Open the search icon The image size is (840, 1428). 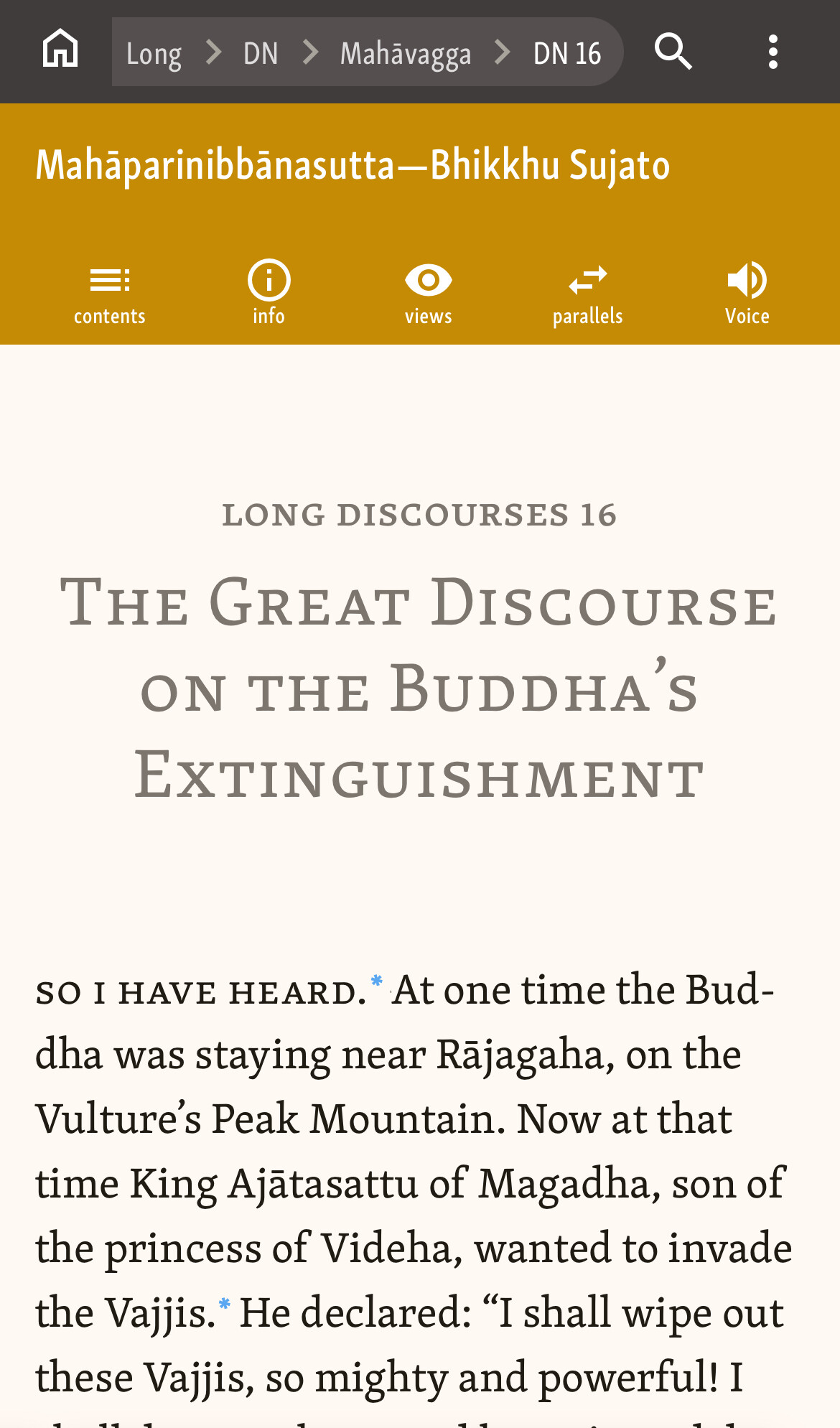[x=673, y=52]
